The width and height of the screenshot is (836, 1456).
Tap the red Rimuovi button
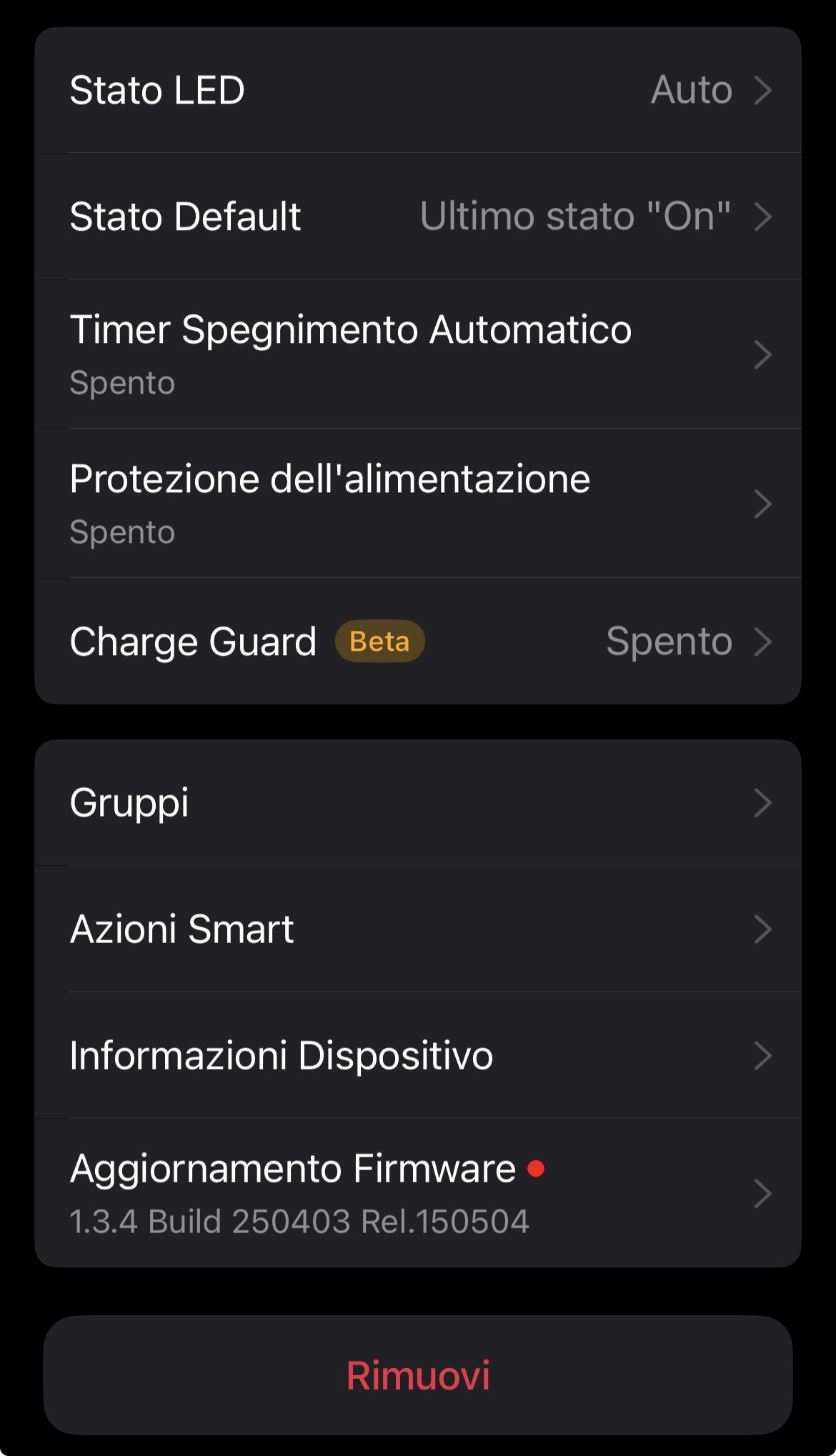click(418, 1375)
